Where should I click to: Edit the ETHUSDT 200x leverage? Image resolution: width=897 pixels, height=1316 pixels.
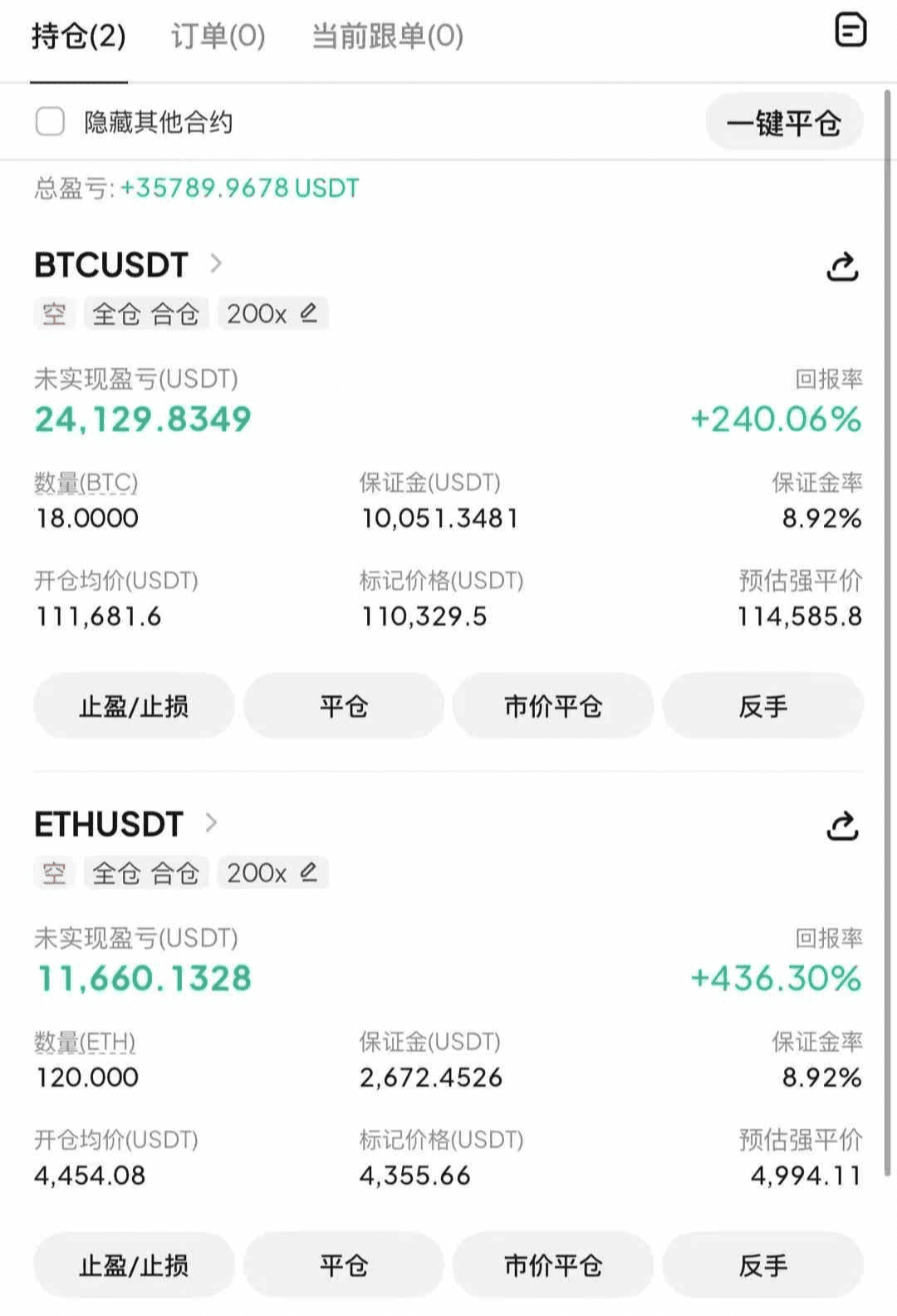pyautogui.click(x=272, y=872)
